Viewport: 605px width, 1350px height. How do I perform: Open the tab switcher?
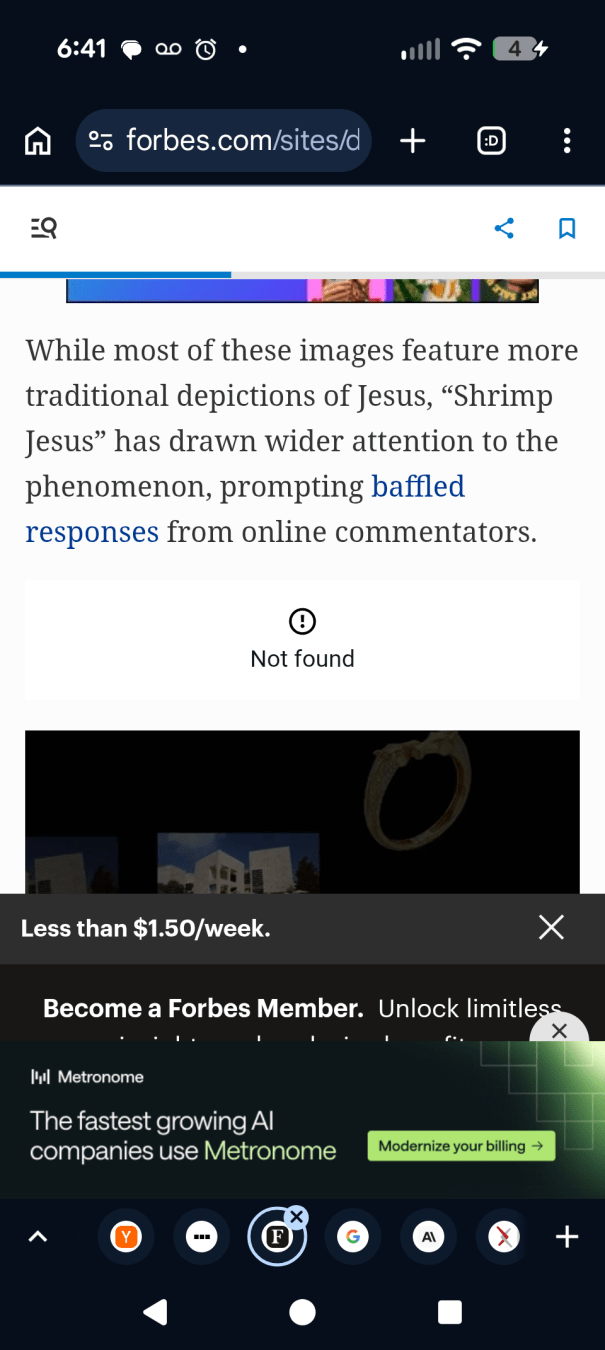tap(491, 141)
